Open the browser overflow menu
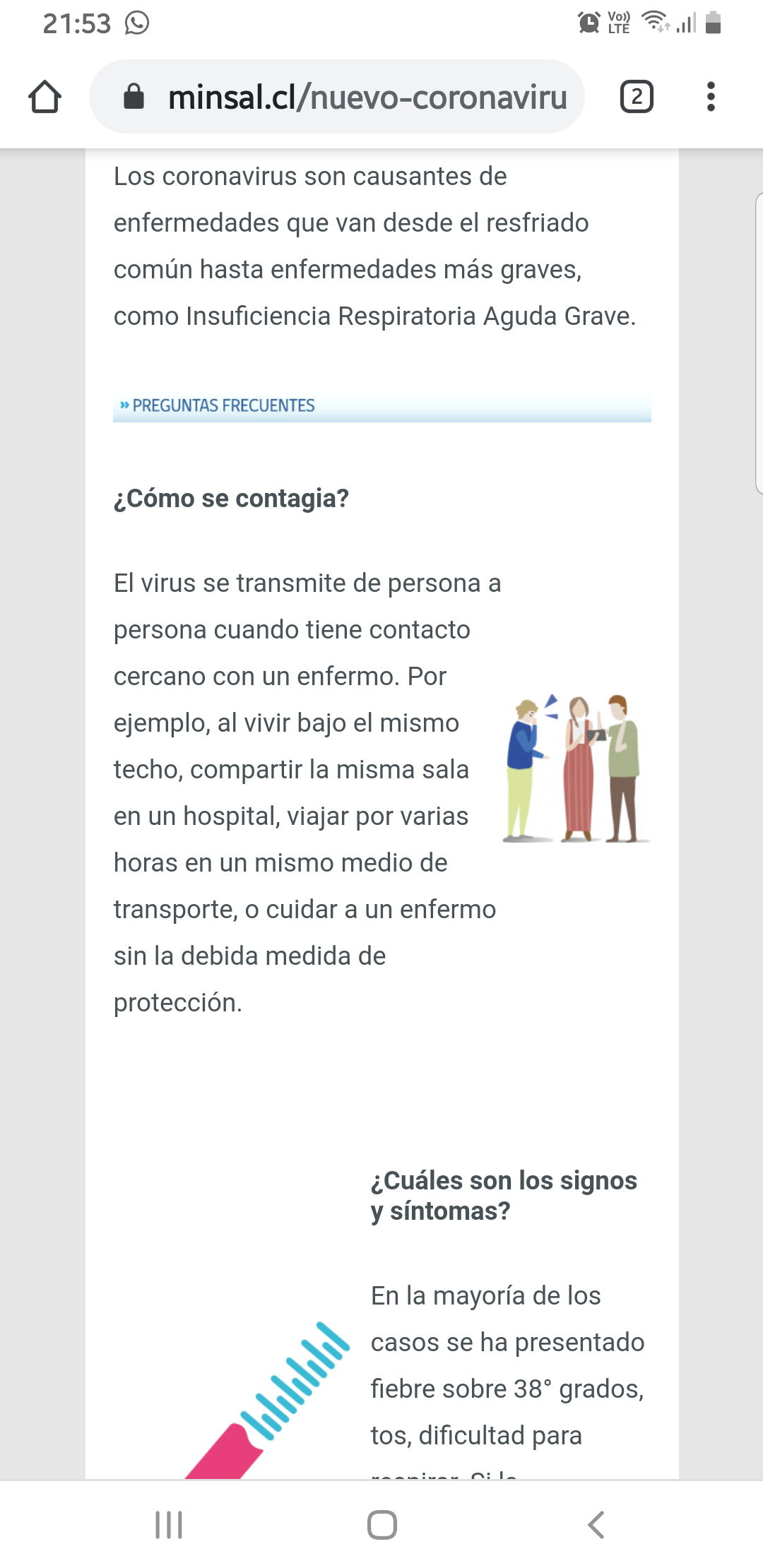This screenshot has width=763, height=1568. 711,97
